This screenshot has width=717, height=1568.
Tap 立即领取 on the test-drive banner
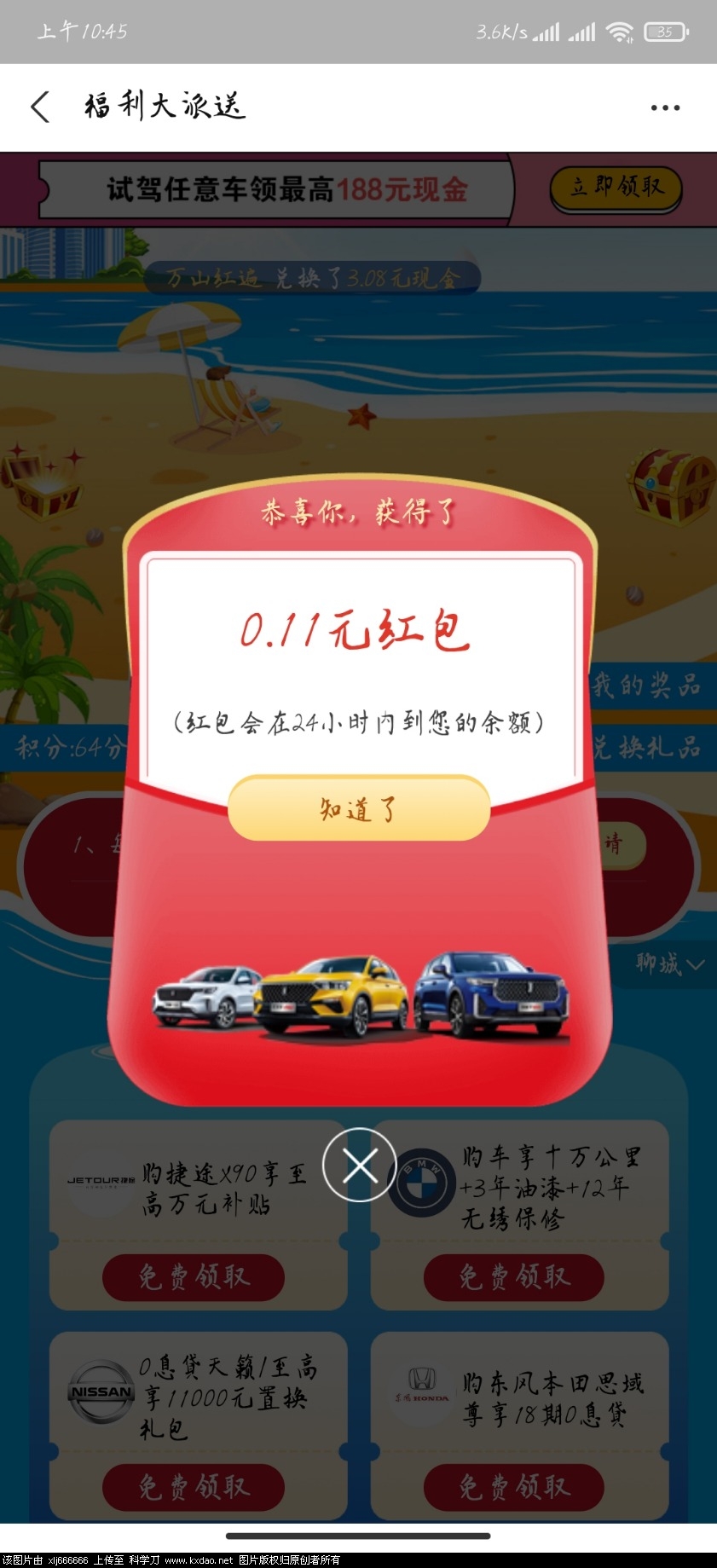[x=616, y=188]
